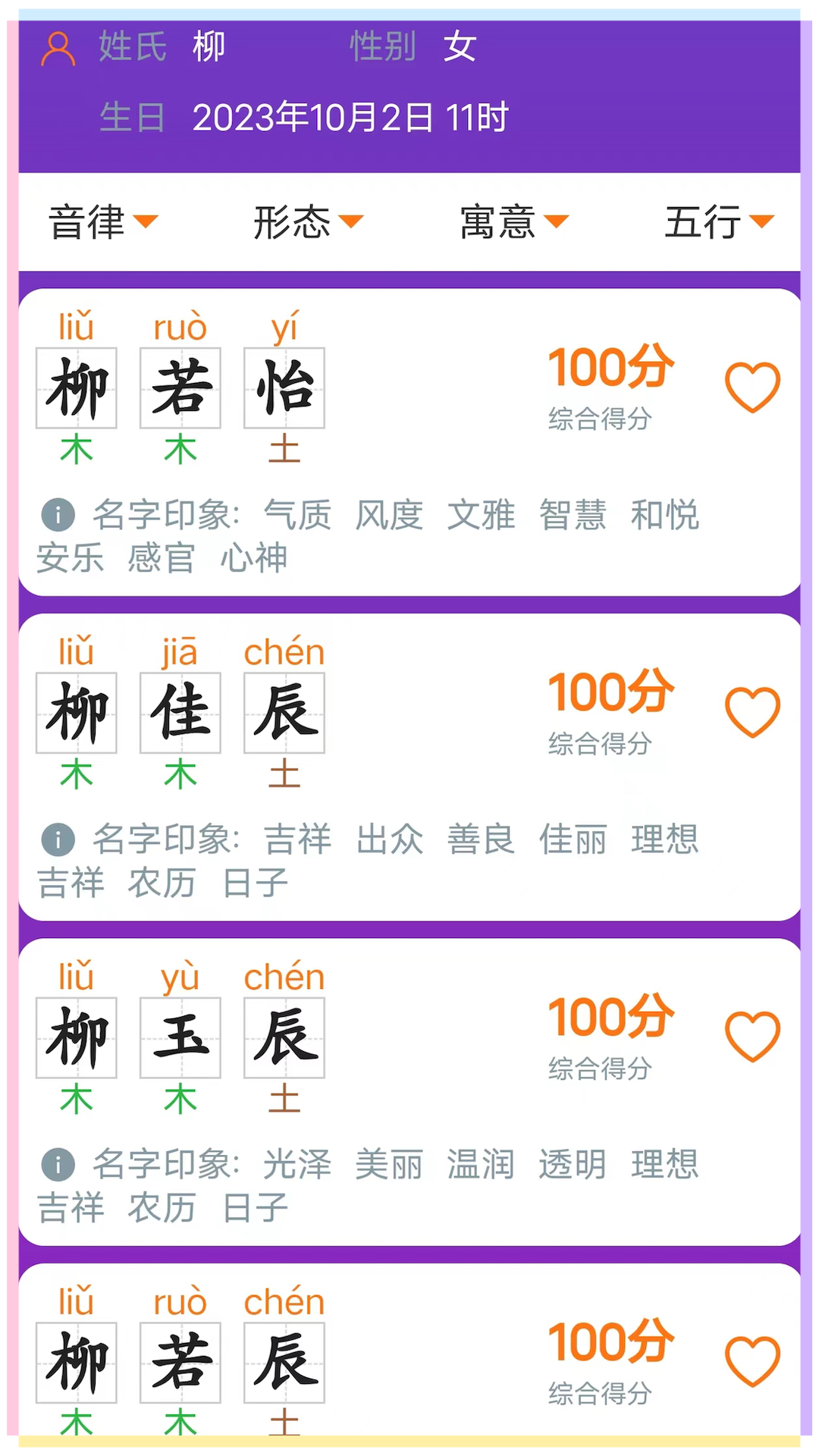Favorite the name 柳玉辰 with heart
Viewport: 819px width, 1456px height.
point(752,1036)
